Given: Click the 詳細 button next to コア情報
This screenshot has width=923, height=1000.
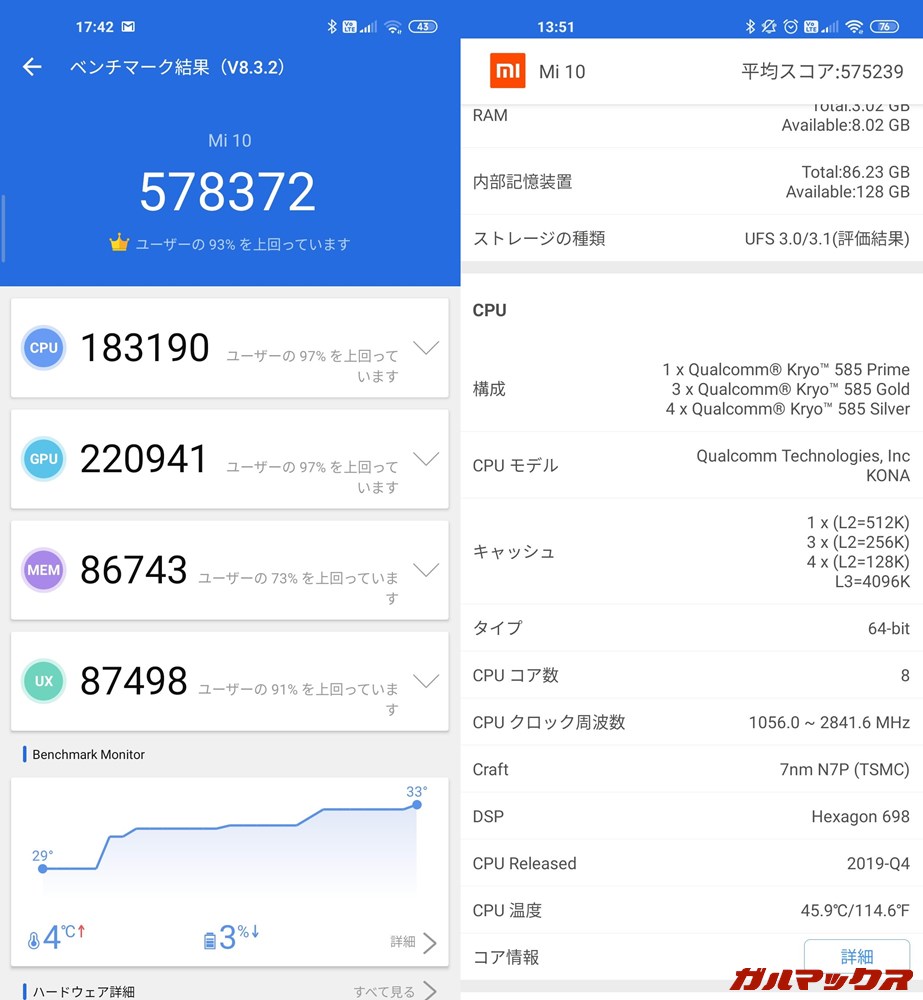Looking at the screenshot, I should point(857,956).
